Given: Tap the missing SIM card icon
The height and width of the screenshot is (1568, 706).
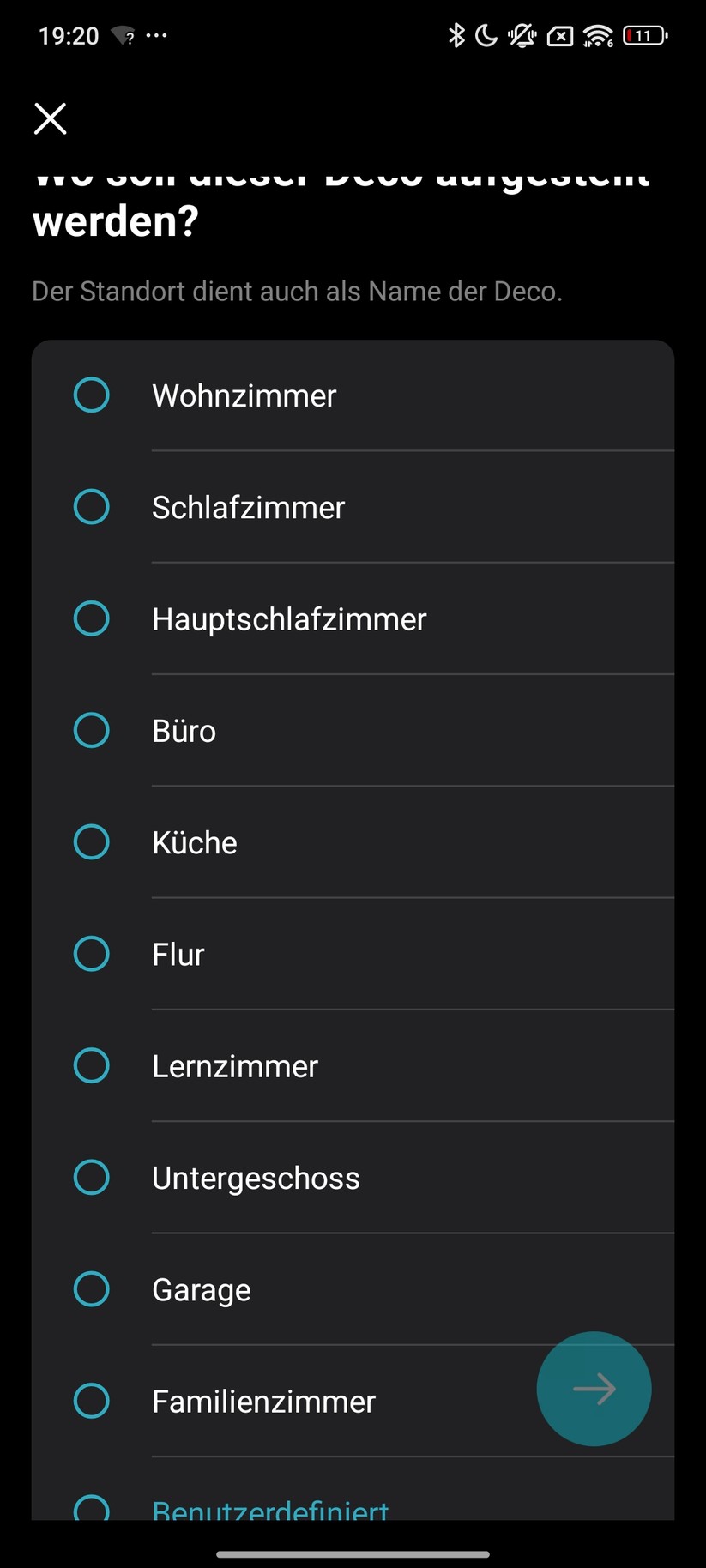Looking at the screenshot, I should (559, 35).
